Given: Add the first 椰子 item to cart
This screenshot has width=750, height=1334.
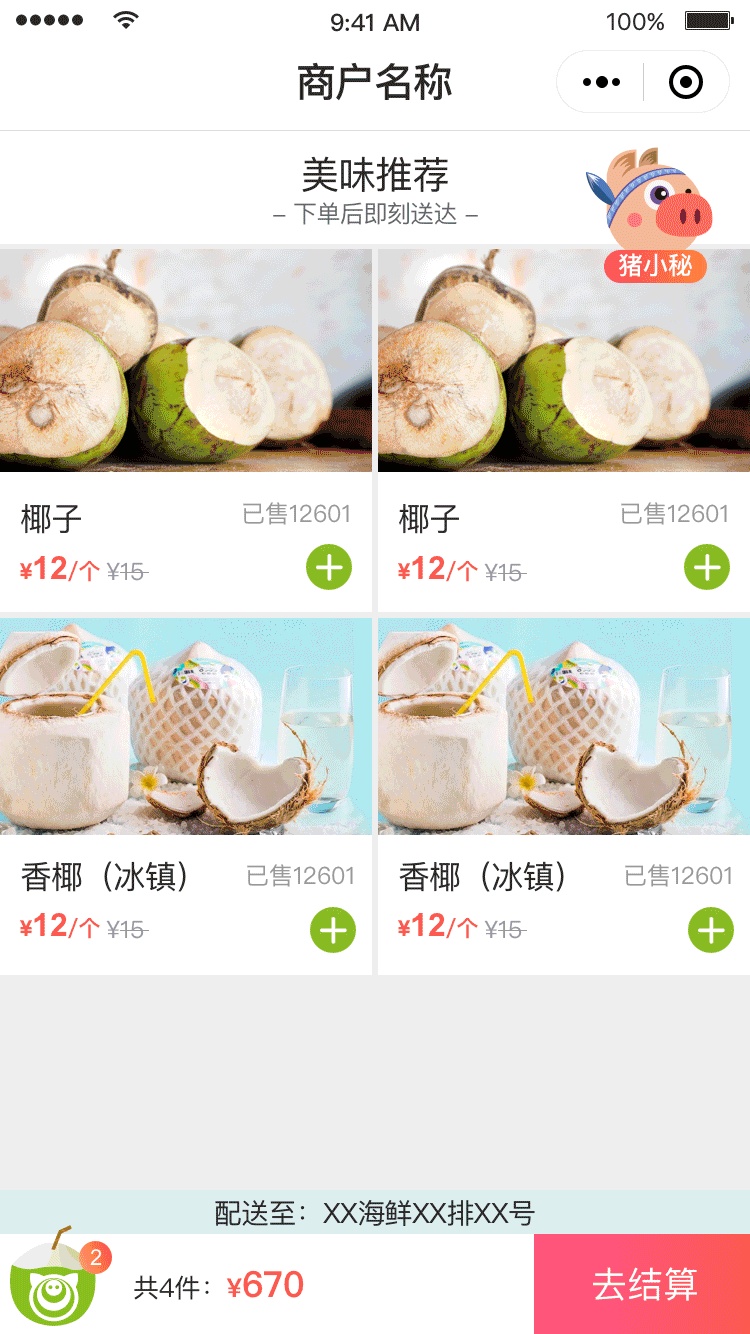Looking at the screenshot, I should point(329,568).
